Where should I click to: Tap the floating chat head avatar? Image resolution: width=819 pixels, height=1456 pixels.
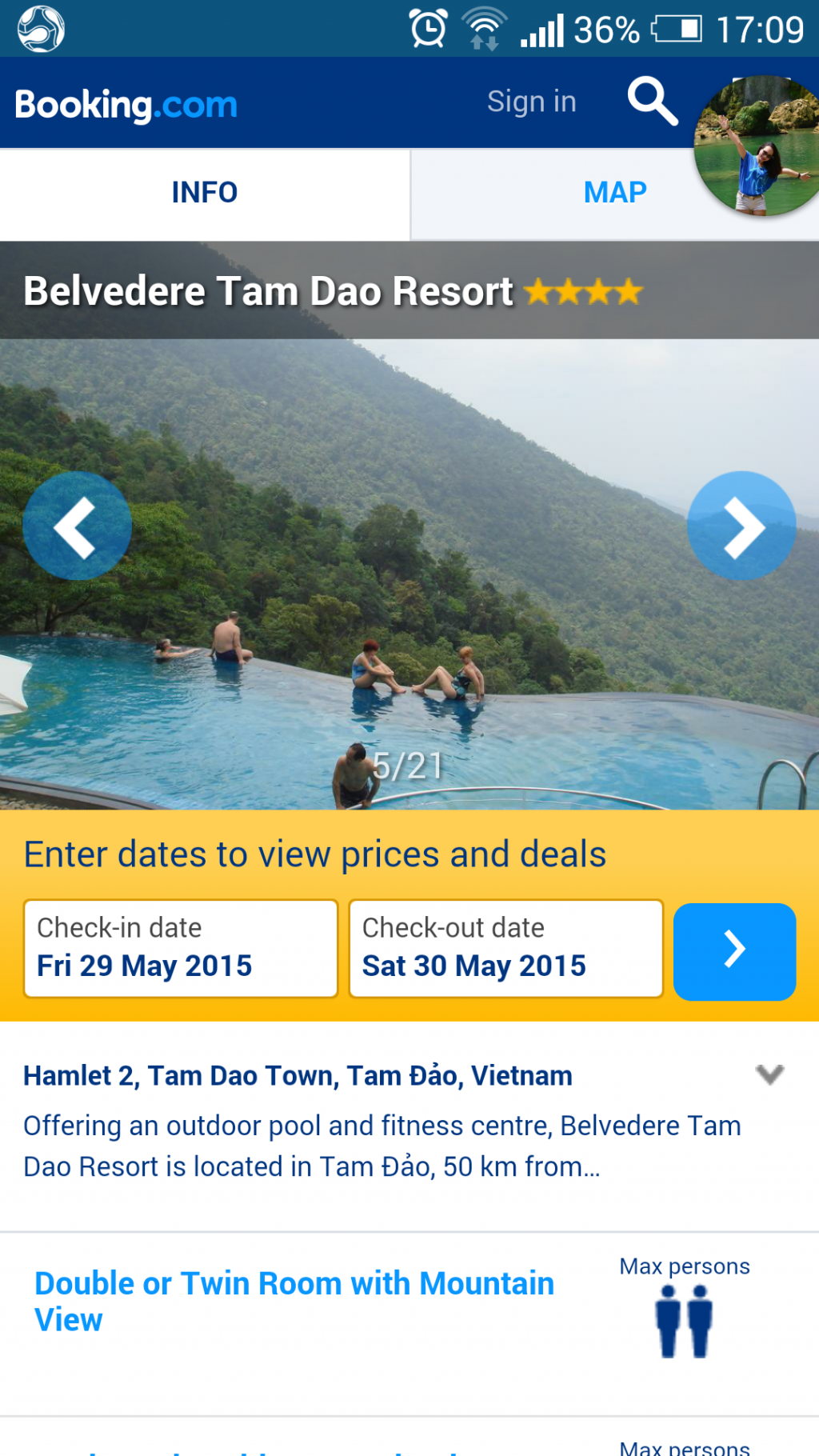pyautogui.click(x=757, y=146)
